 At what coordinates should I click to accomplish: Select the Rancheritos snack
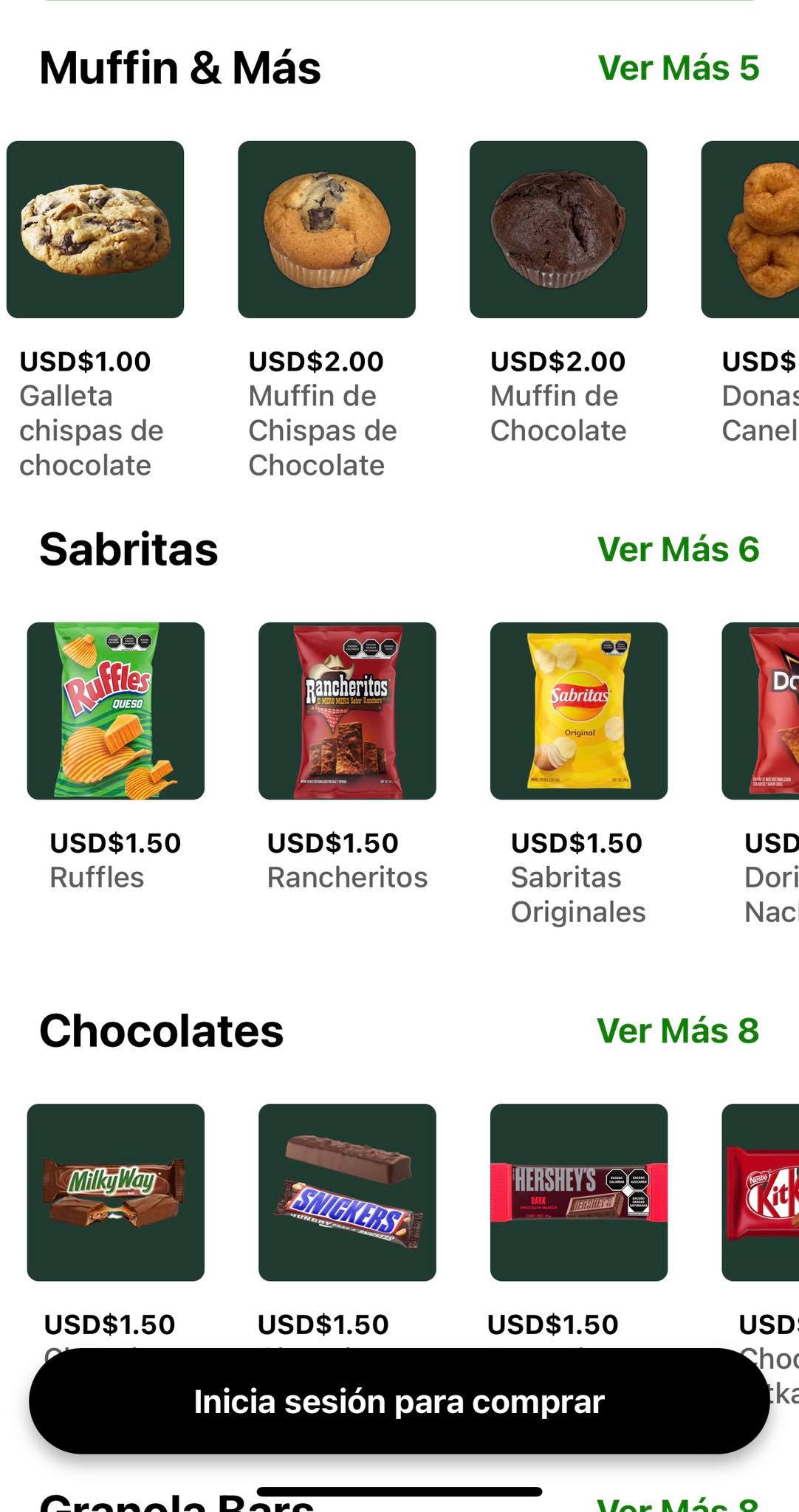coord(347,711)
